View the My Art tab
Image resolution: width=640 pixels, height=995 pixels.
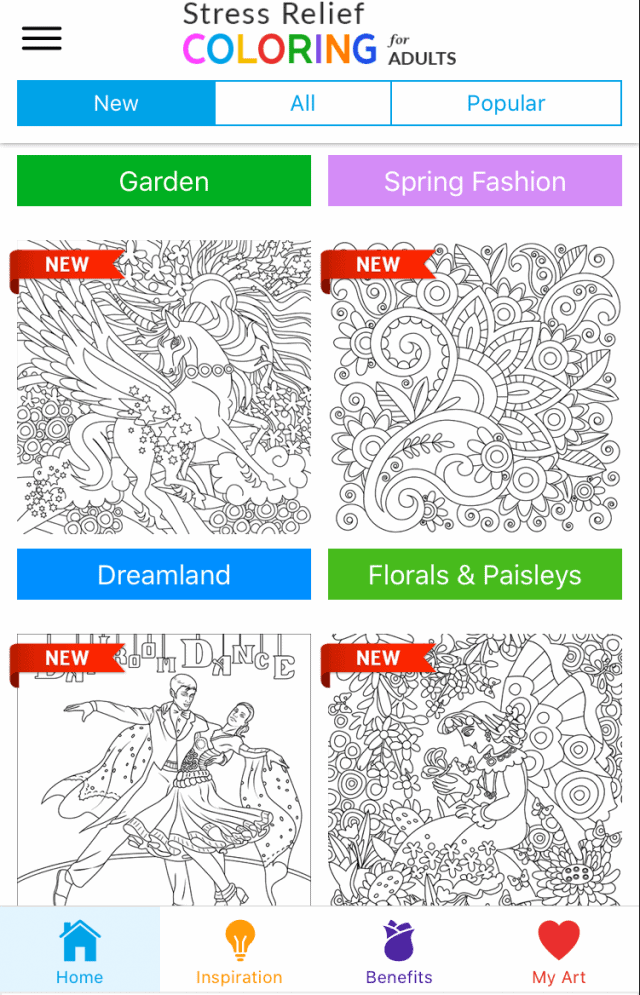(x=559, y=952)
